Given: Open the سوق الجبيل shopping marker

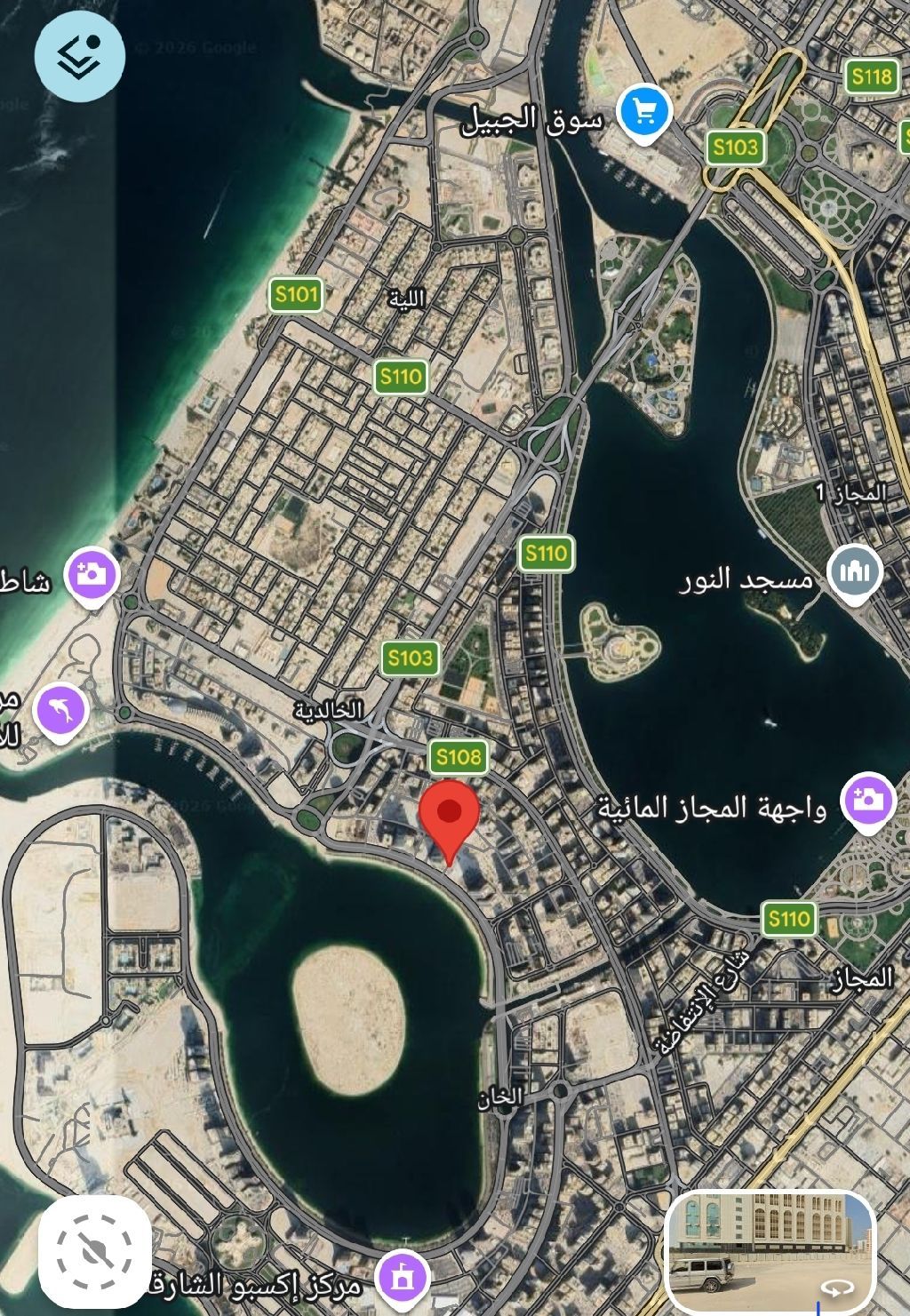Looking at the screenshot, I should coord(644,113).
